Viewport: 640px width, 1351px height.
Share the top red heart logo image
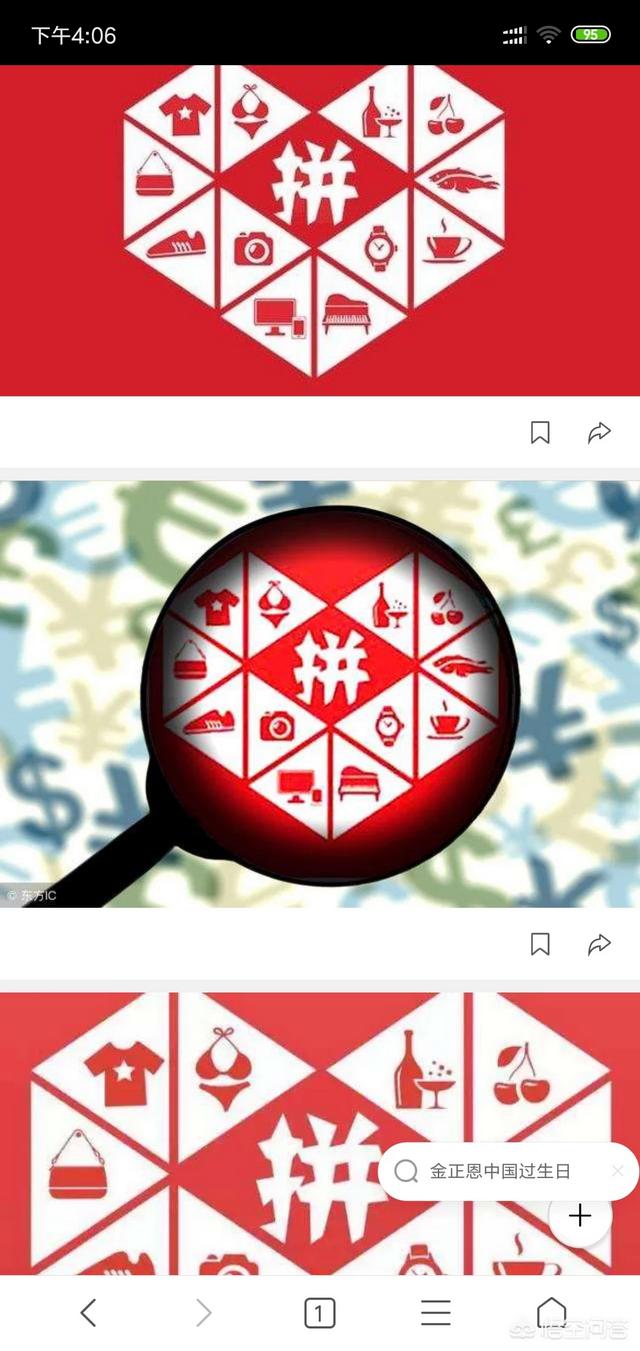point(599,432)
